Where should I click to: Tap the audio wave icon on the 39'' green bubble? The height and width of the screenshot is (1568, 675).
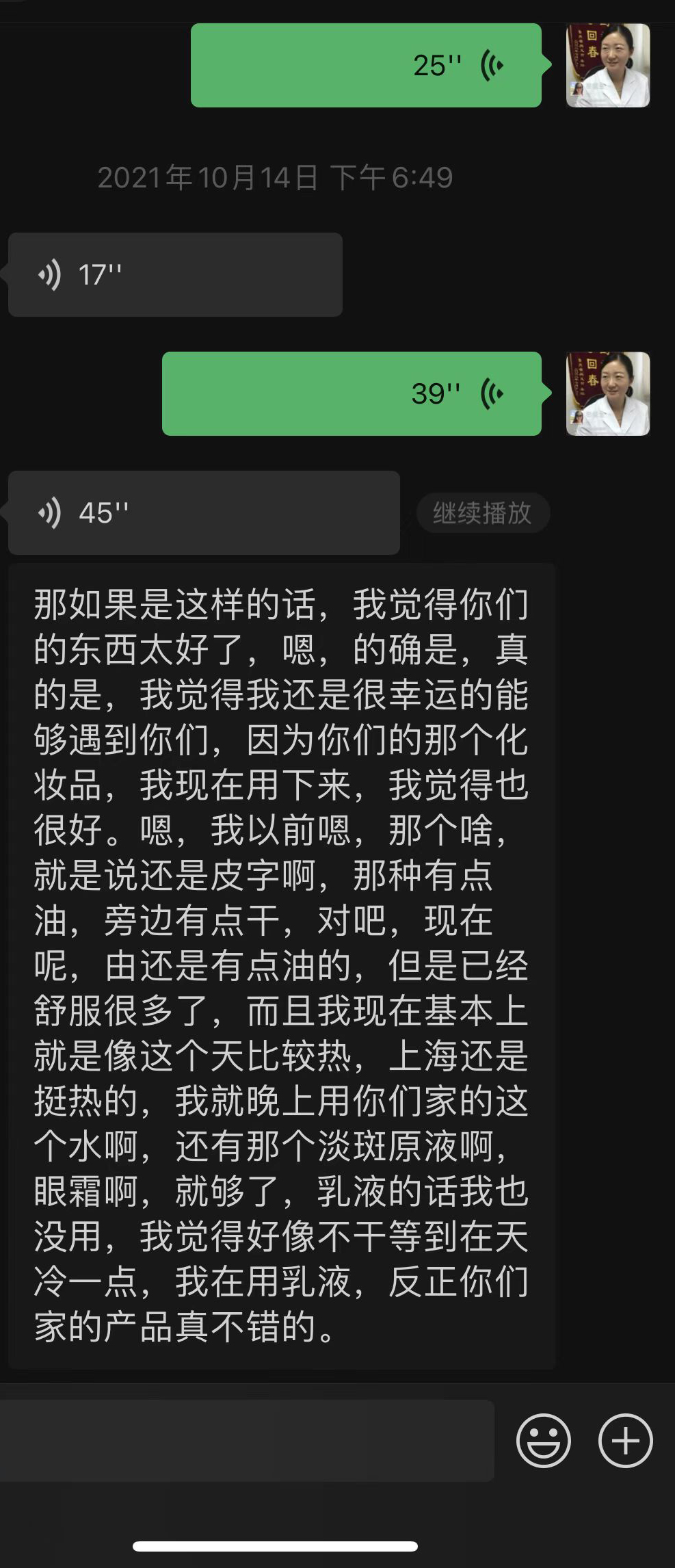click(x=491, y=392)
